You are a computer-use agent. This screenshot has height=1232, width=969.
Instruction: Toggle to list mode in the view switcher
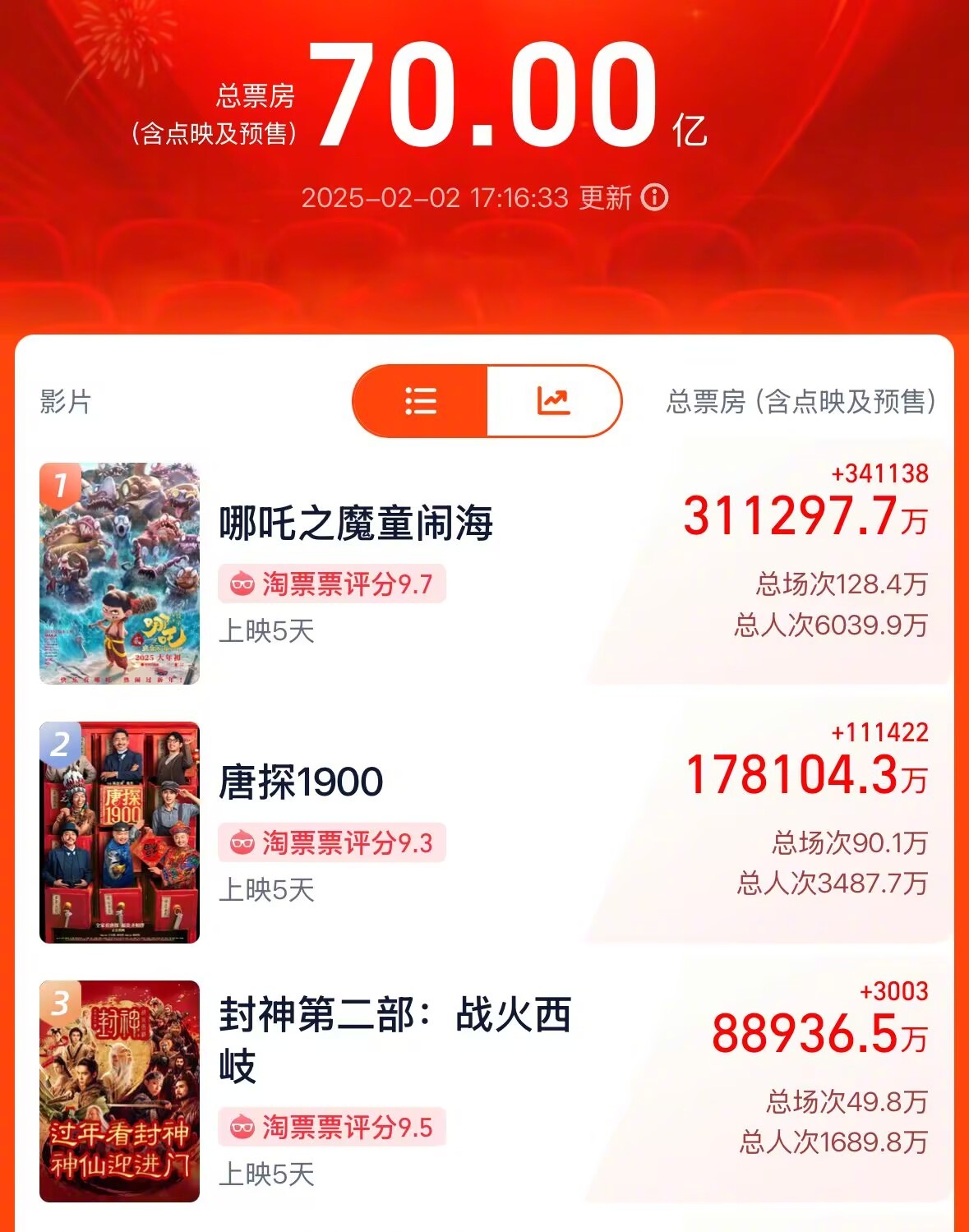point(421,402)
